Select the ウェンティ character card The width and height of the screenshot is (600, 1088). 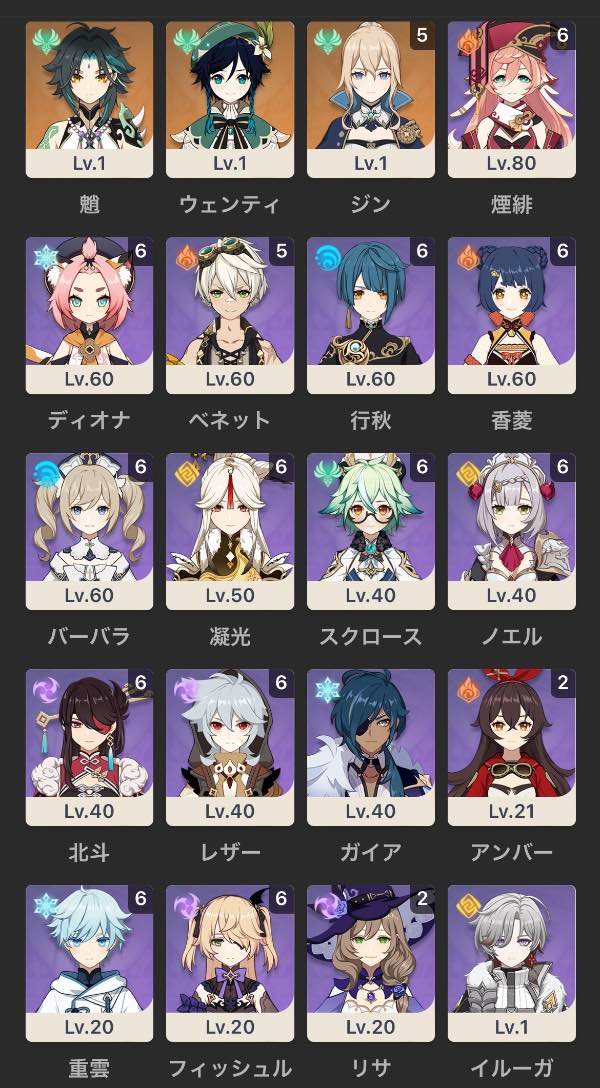click(230, 99)
